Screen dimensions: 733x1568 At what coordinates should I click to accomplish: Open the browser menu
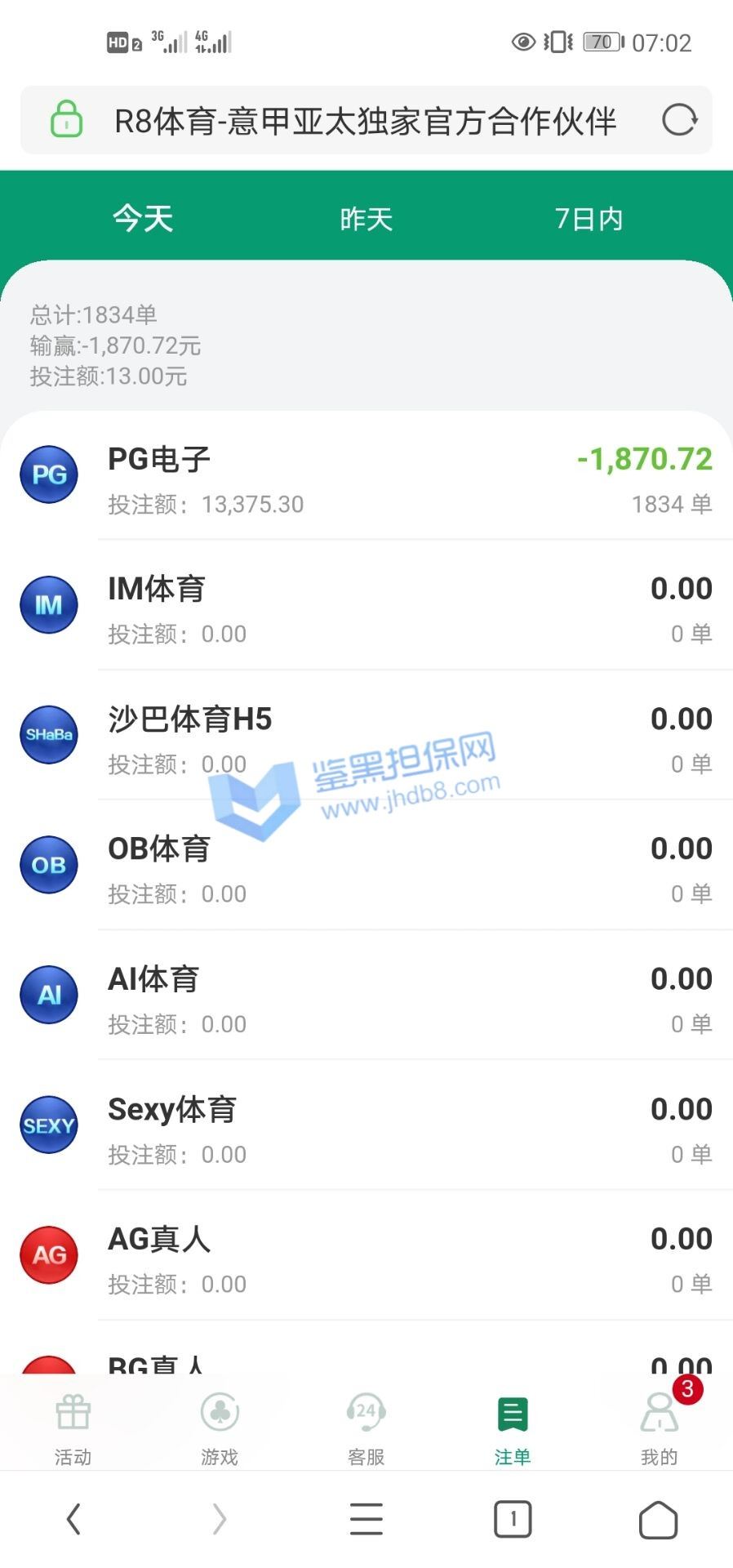(366, 1519)
